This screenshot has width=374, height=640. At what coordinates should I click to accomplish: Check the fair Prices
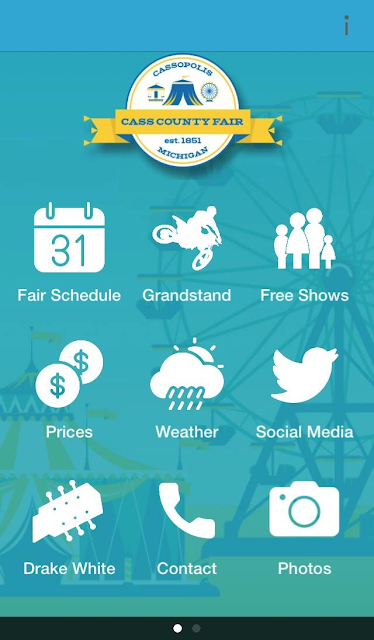(x=69, y=390)
